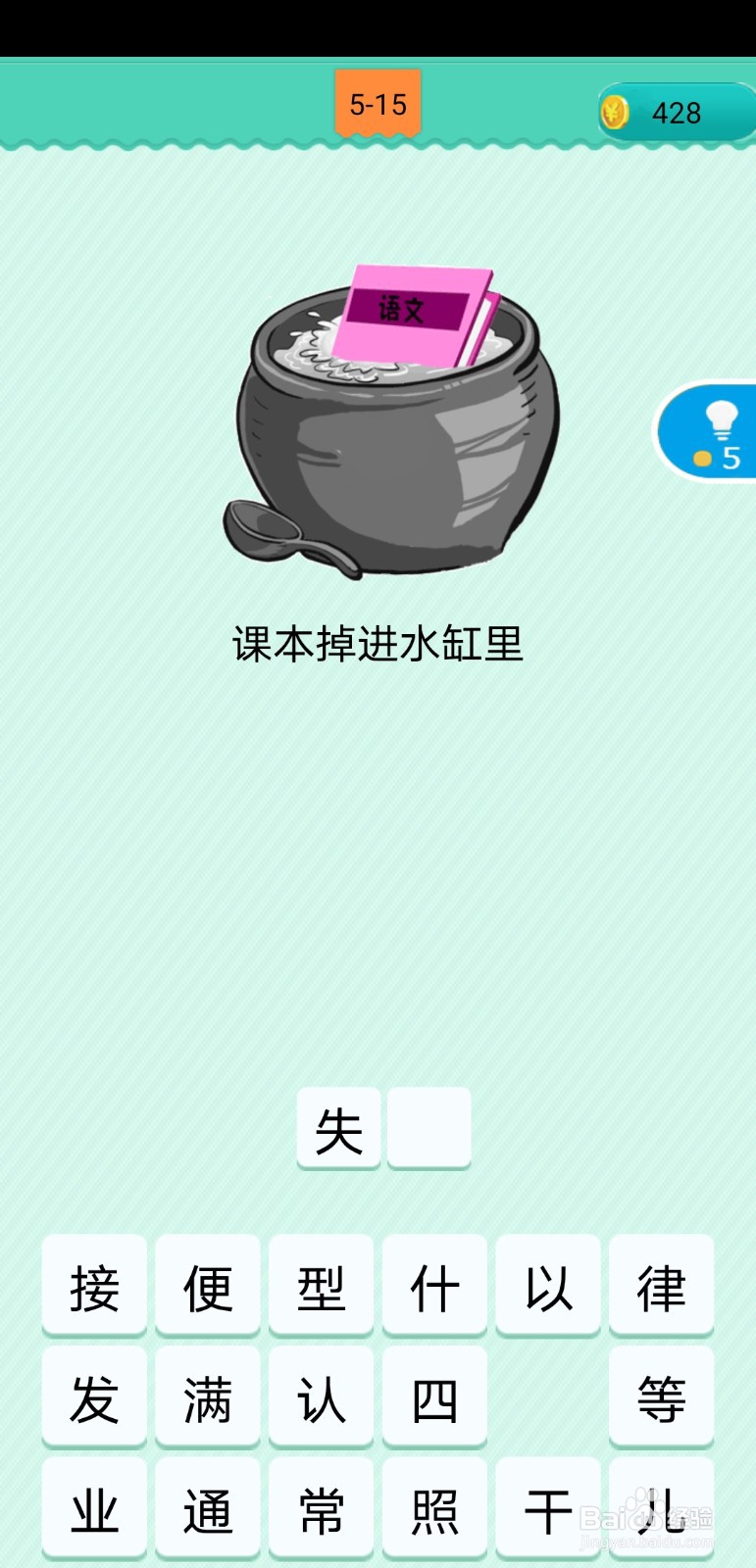Choose the character tile 什
Image resolution: width=756 pixels, height=1568 pixels.
(435, 1286)
